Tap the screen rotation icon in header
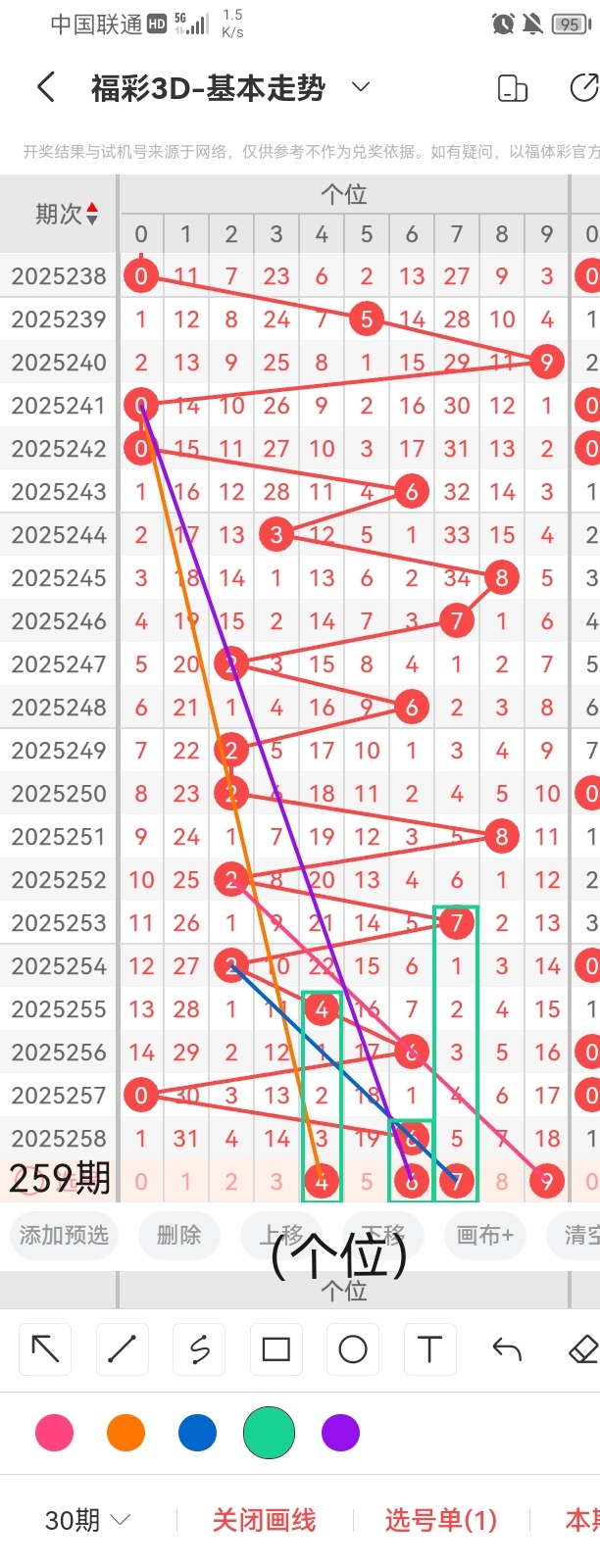Viewport: 600px width, 1568px height. pos(513,88)
